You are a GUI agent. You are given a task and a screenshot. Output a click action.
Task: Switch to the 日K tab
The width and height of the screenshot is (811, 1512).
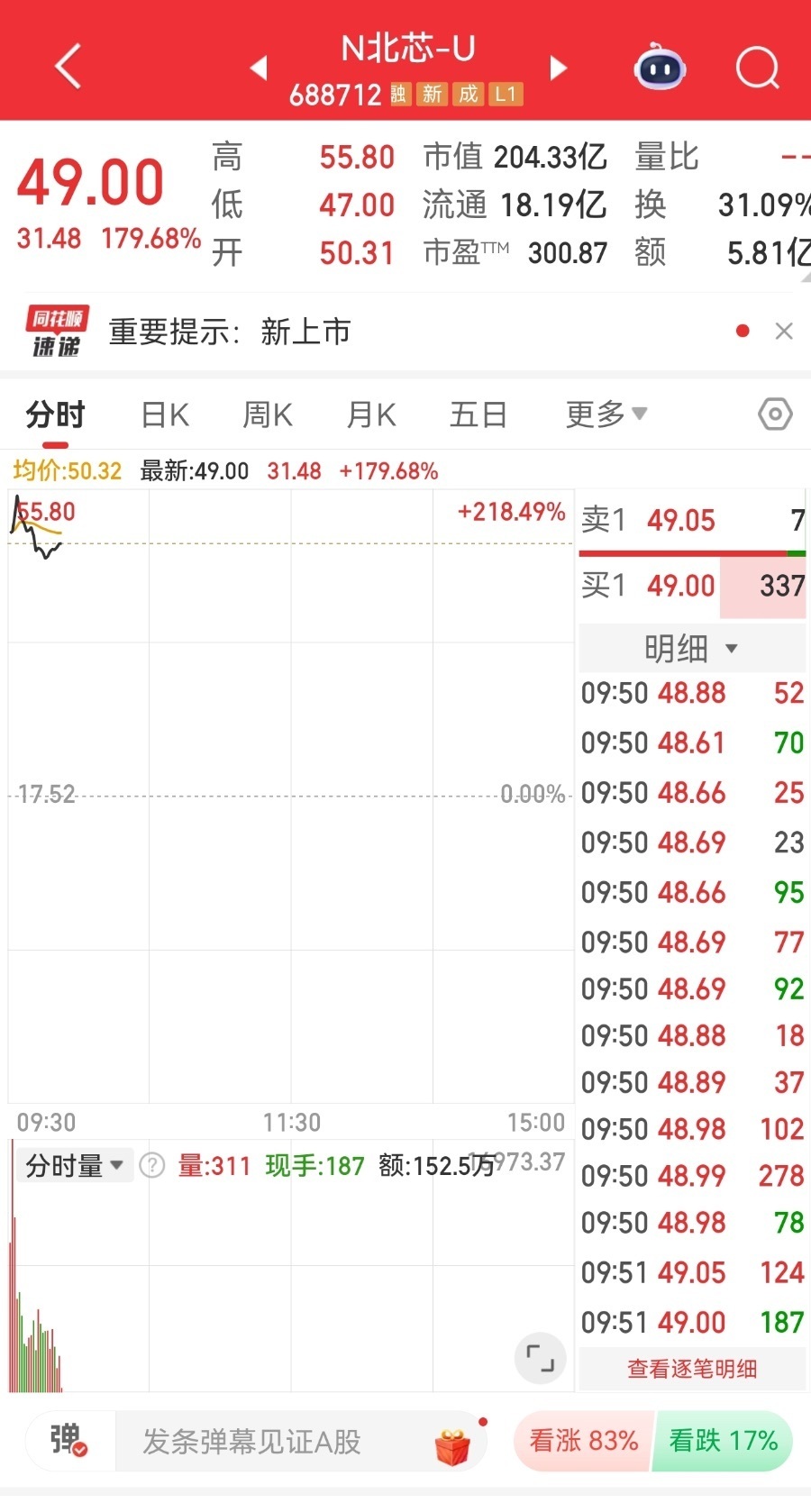pos(163,414)
